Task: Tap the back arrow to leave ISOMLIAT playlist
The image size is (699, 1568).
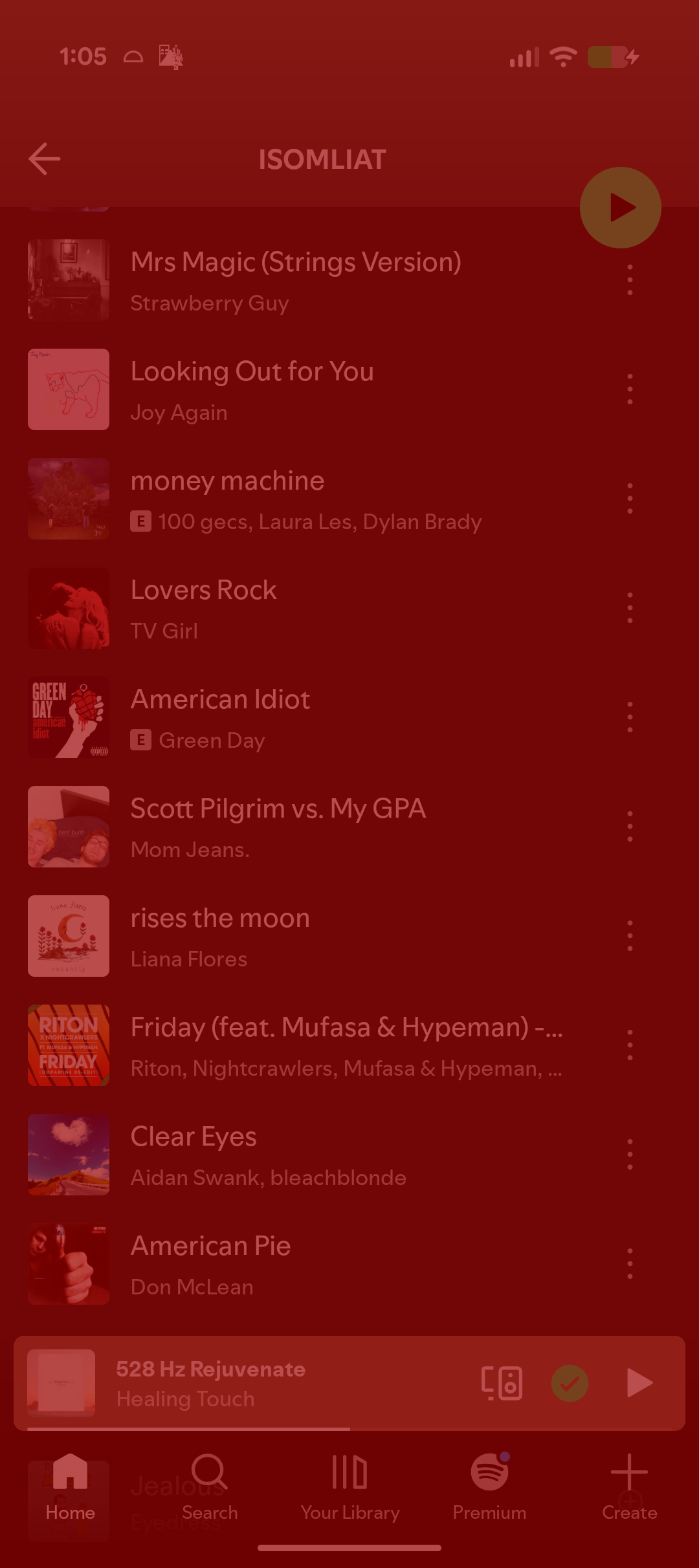Action: click(44, 158)
